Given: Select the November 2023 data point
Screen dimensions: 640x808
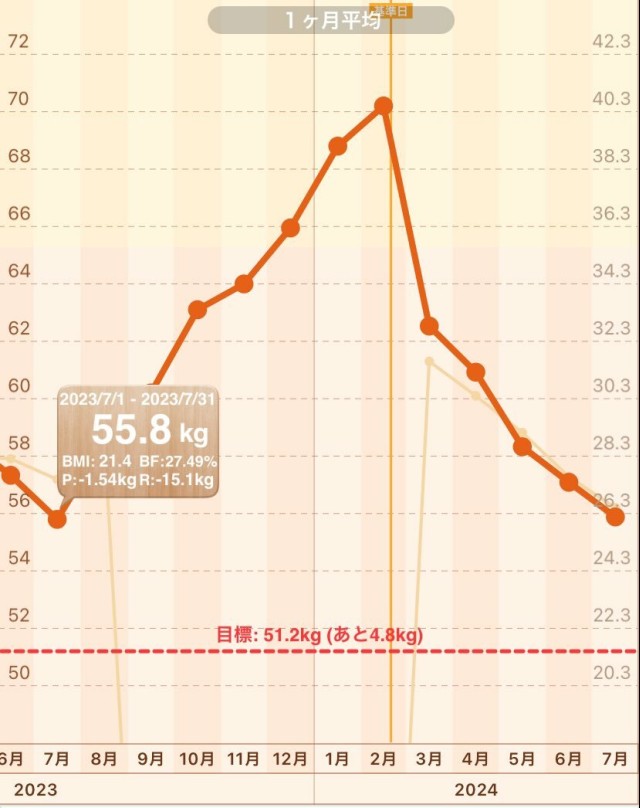Looking at the screenshot, I should click(244, 284).
